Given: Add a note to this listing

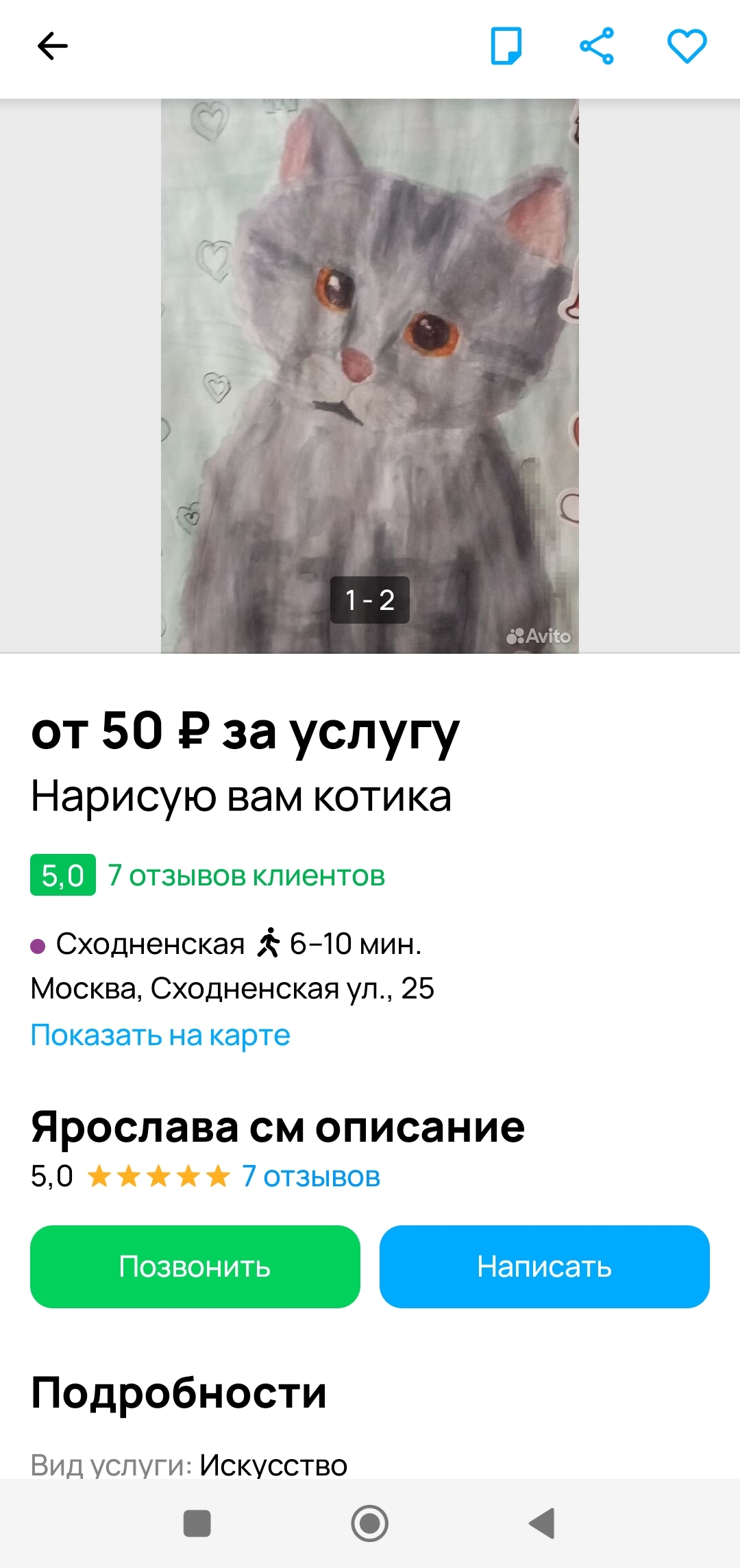Looking at the screenshot, I should coord(506,47).
